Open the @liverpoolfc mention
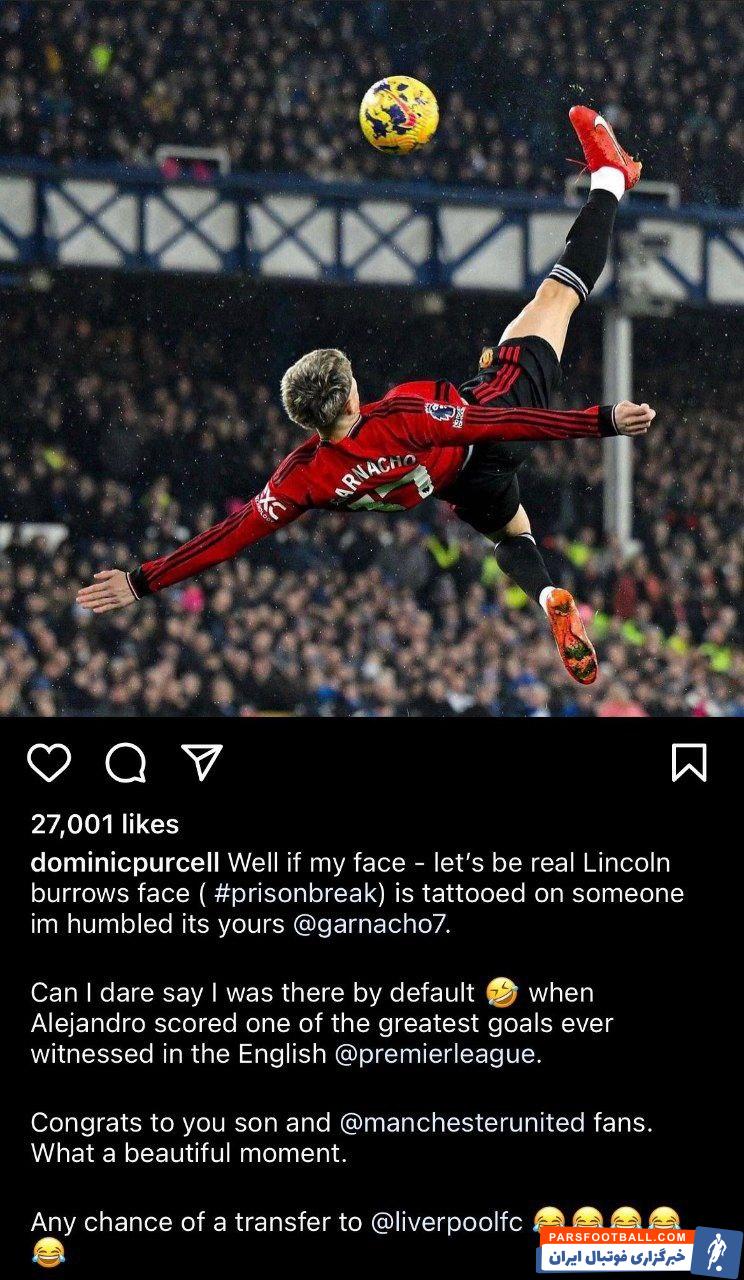 click(448, 1221)
